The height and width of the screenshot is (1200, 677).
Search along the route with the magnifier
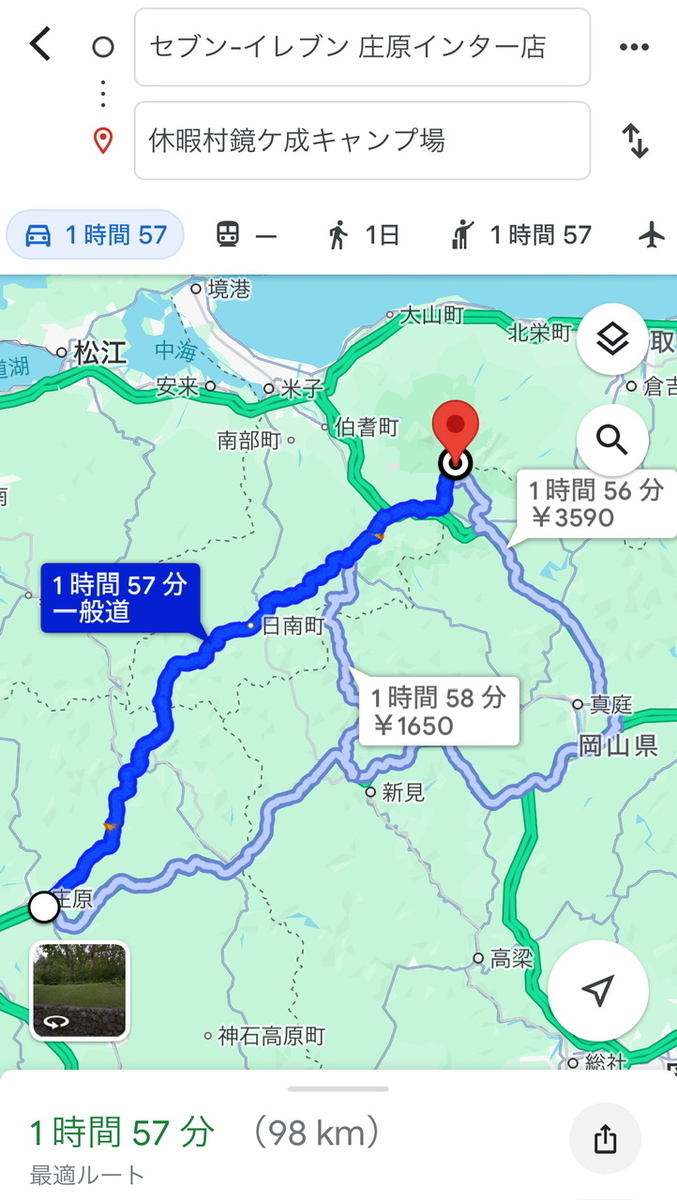[612, 440]
